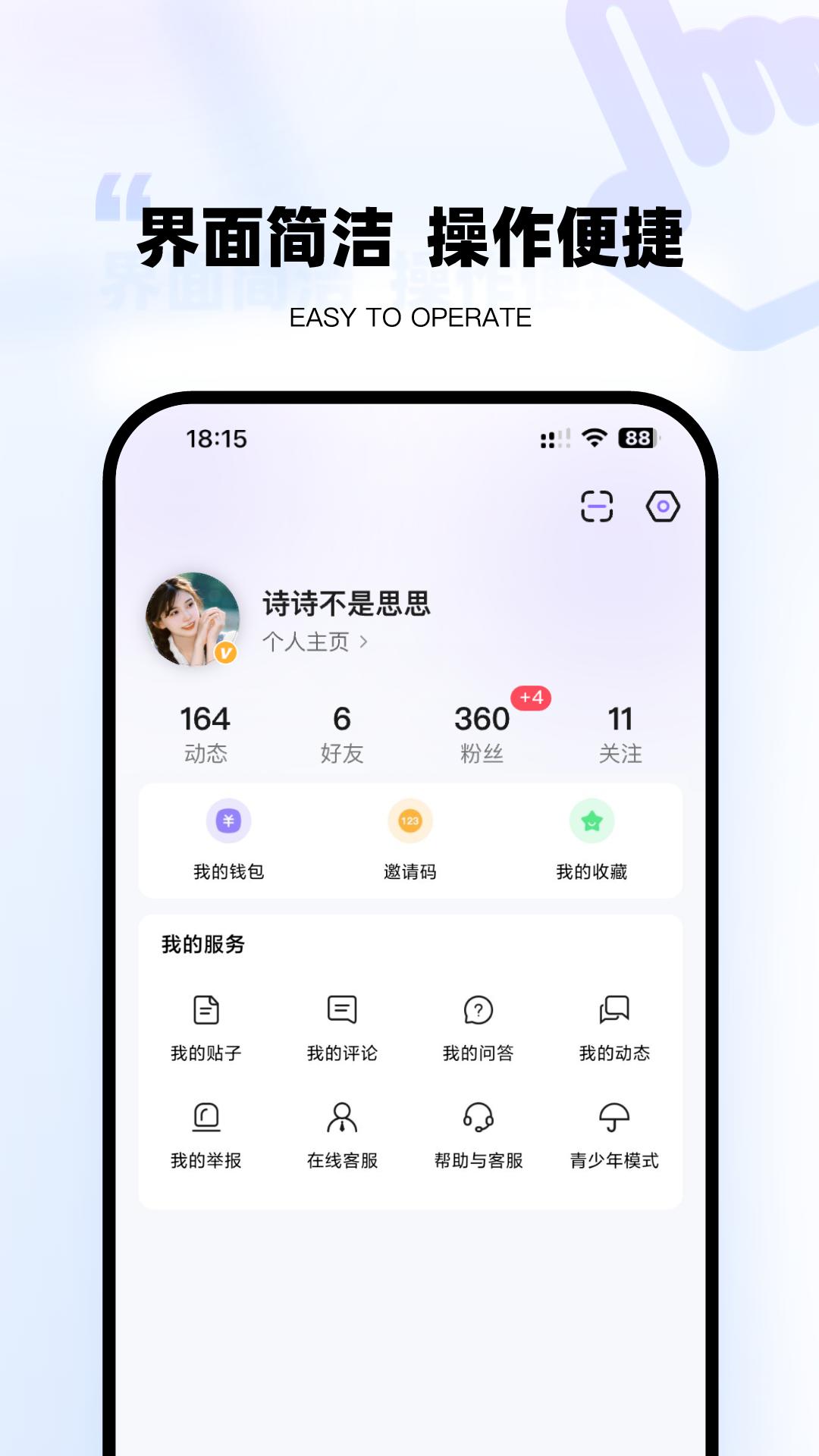Tap the battery indicator showing 88
This screenshot has height=1456, width=819.
(x=635, y=438)
